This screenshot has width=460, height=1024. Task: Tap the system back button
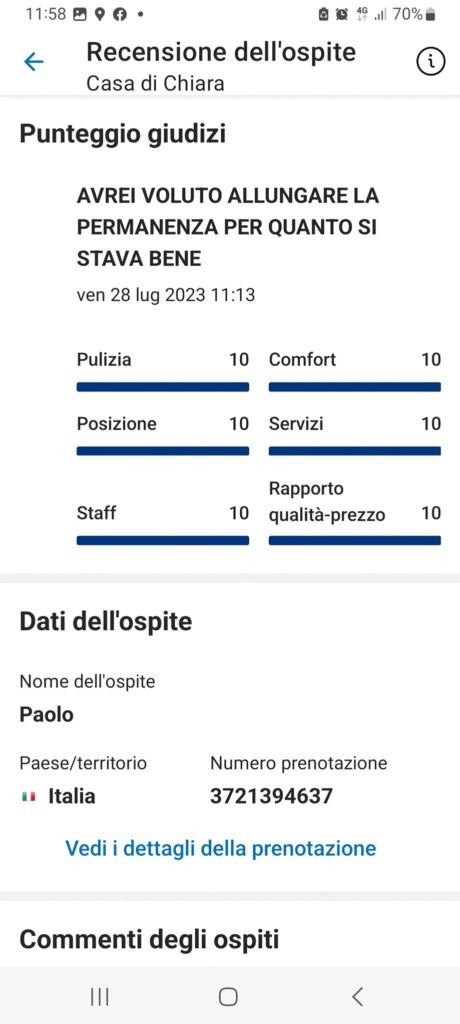[x=357, y=996]
